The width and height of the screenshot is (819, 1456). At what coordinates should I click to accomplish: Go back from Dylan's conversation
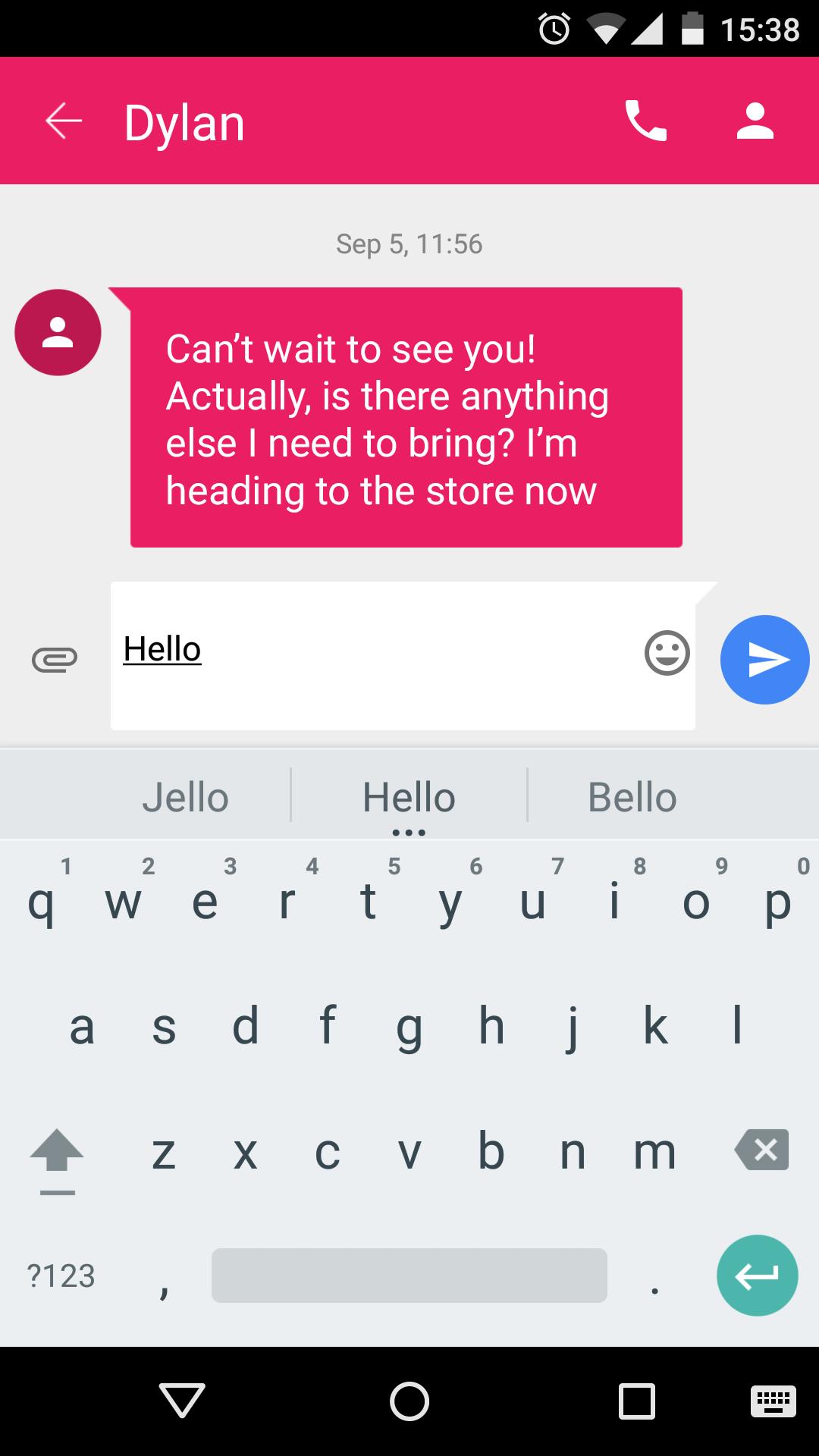[x=64, y=121]
